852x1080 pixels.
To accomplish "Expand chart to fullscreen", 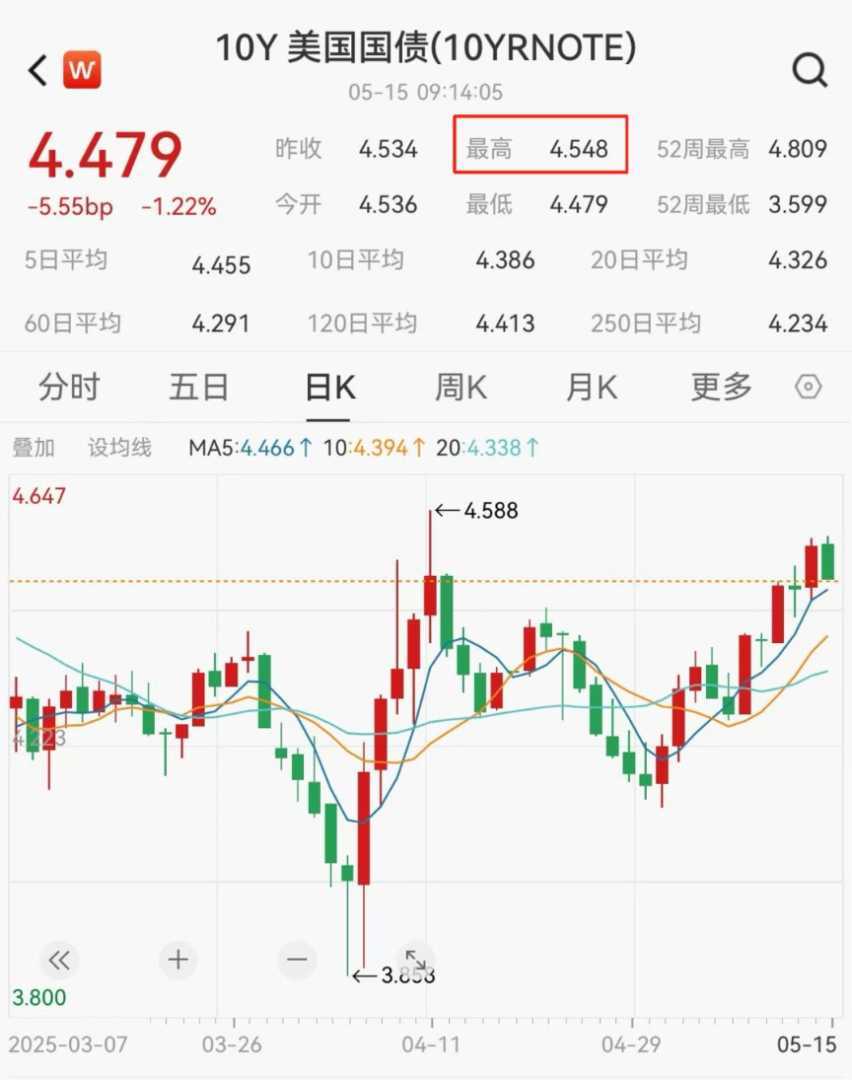I will (416, 960).
